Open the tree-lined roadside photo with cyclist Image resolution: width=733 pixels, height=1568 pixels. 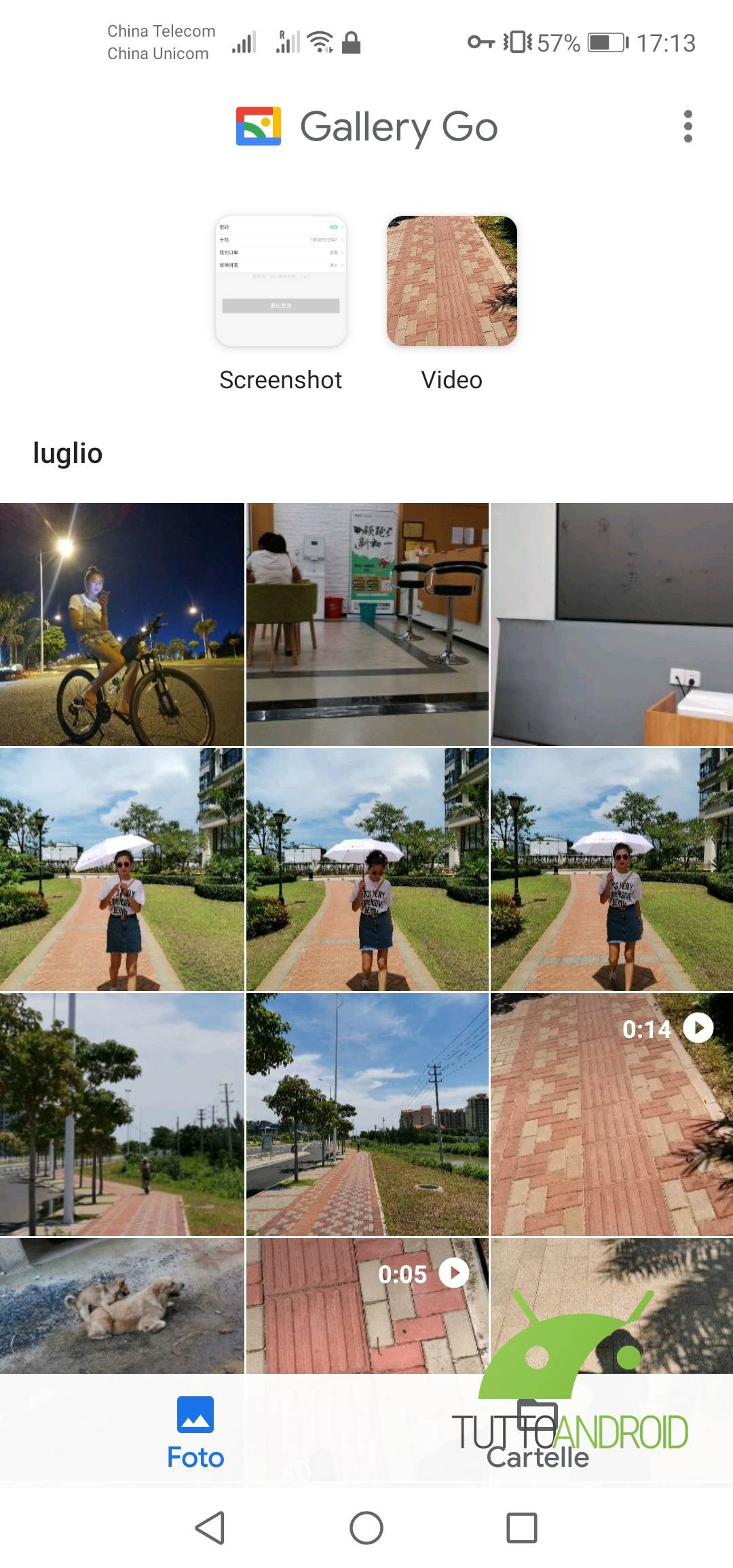tap(122, 1114)
